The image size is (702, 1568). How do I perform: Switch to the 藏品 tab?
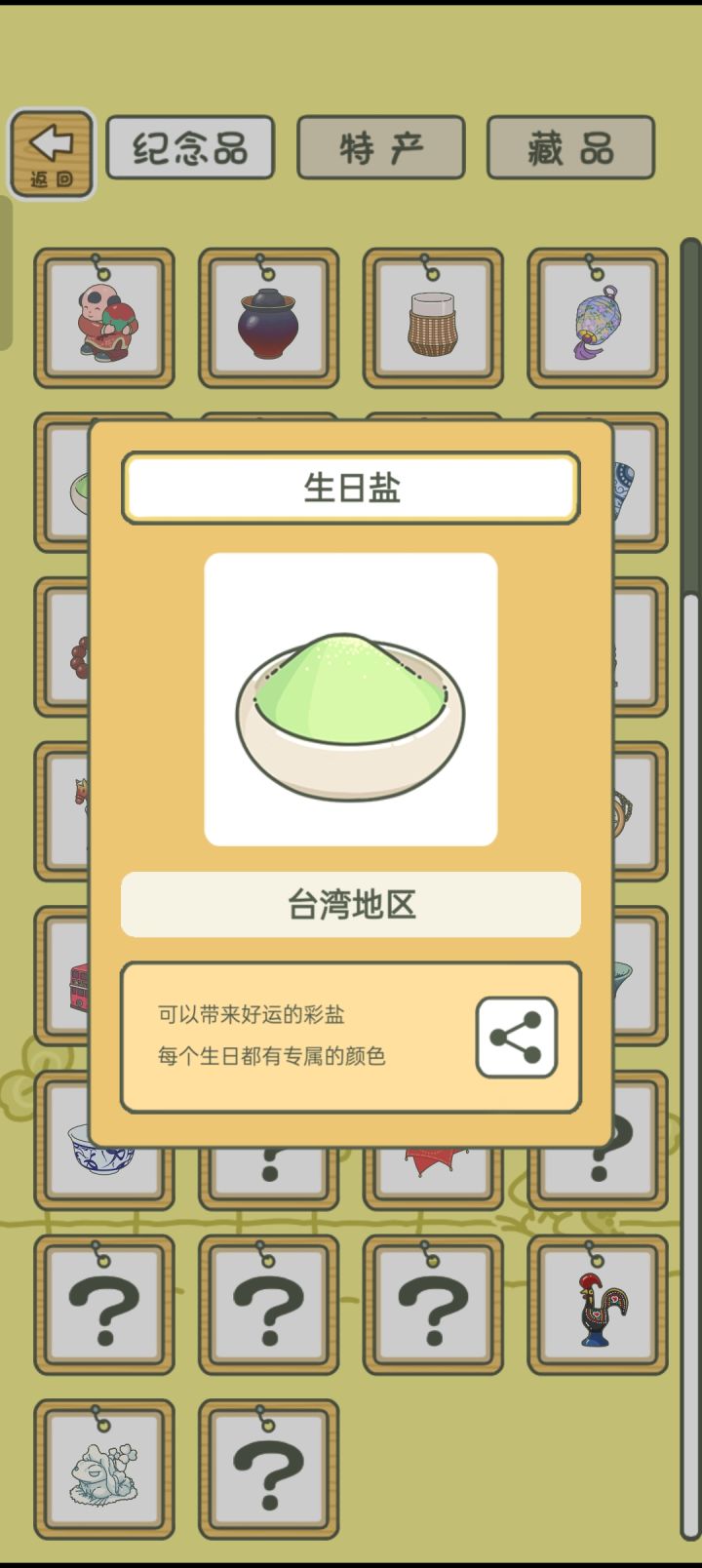(x=569, y=144)
